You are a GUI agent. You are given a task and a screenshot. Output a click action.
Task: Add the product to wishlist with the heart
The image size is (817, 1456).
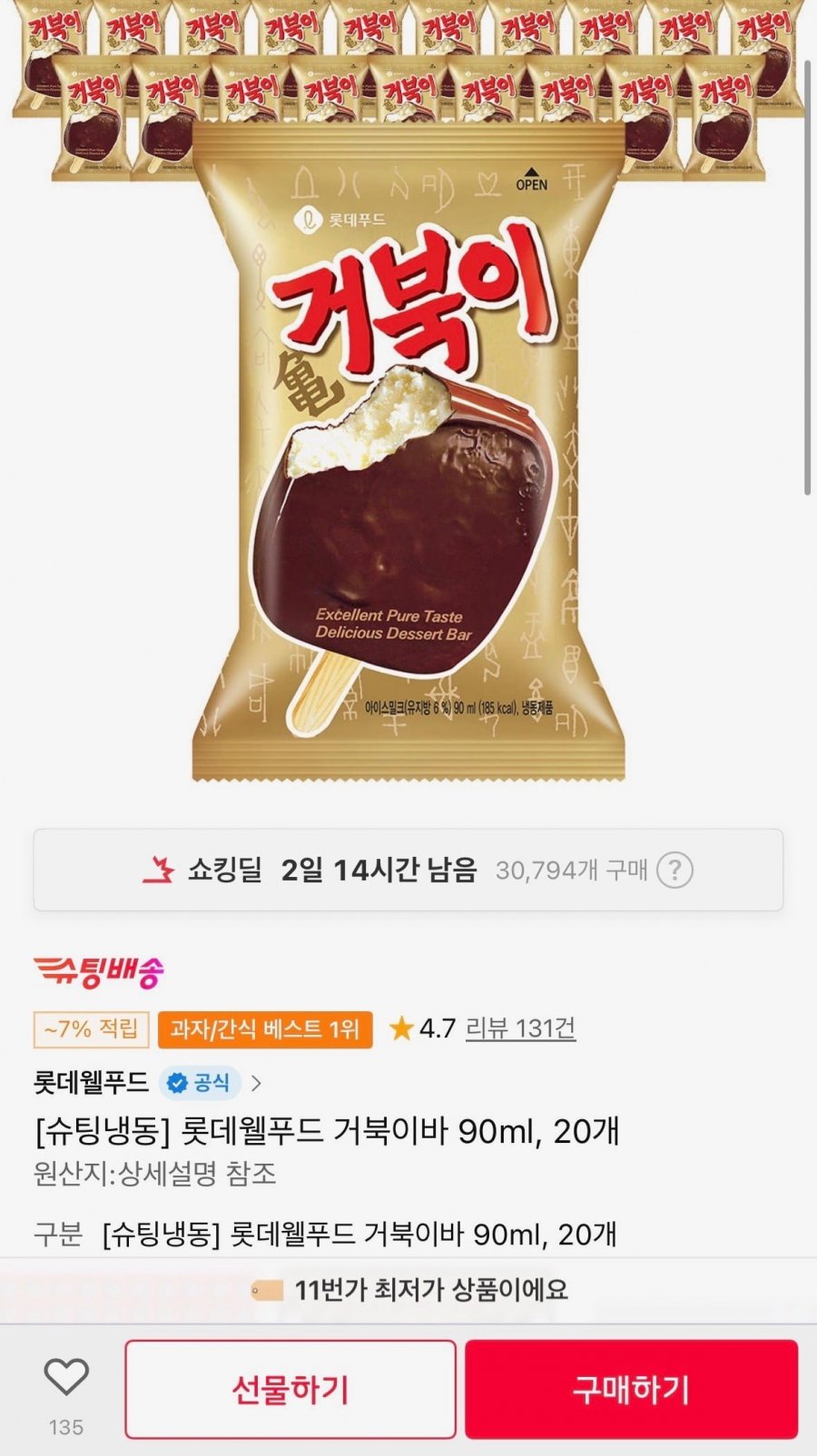(x=66, y=1378)
